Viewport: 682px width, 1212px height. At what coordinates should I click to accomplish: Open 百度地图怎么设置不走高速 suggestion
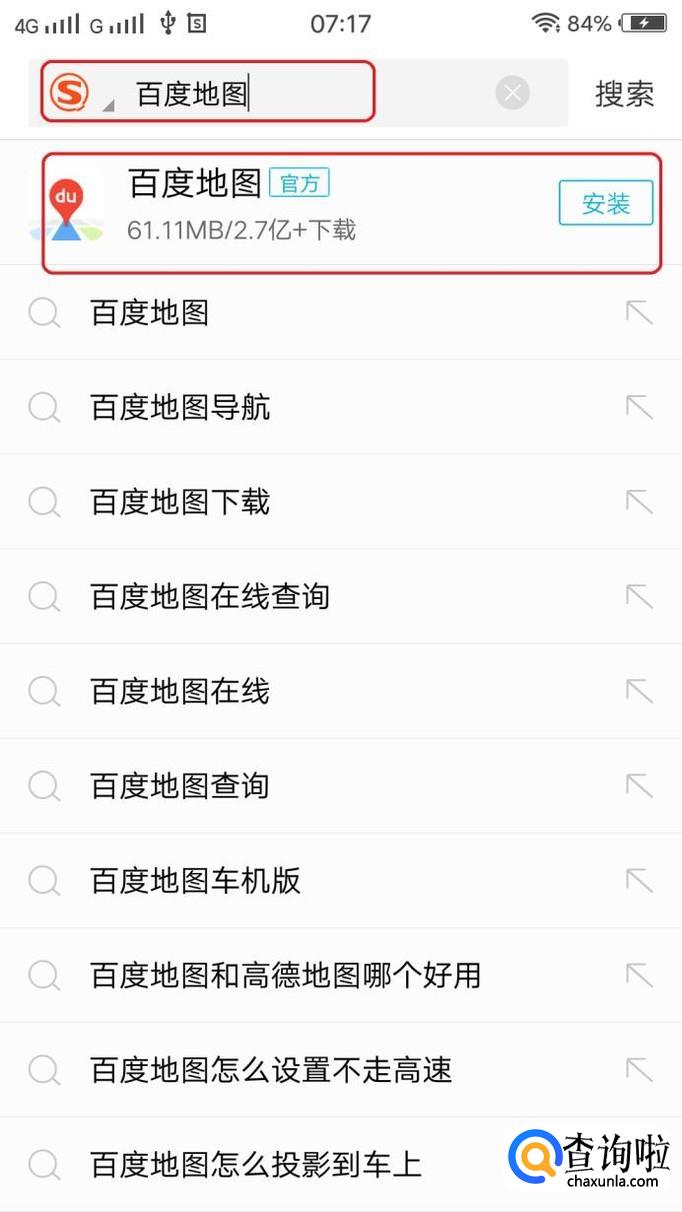tap(270, 1070)
